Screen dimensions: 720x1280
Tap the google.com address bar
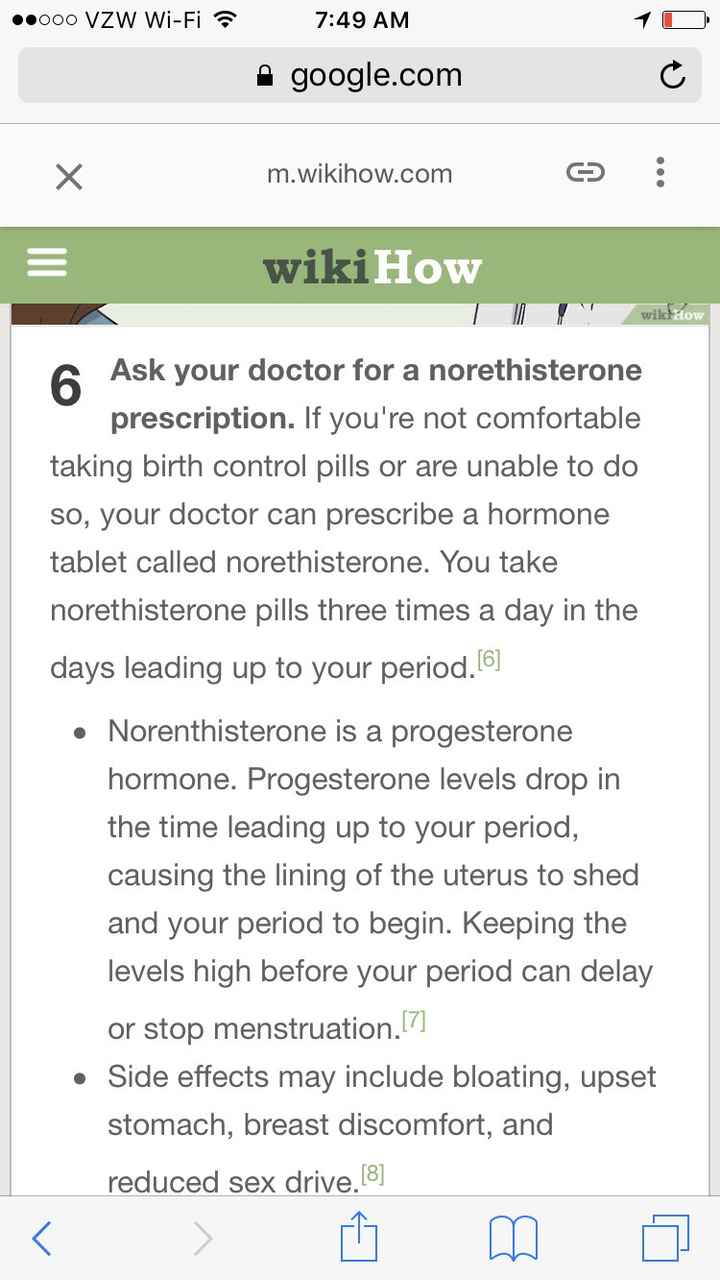[x=360, y=75]
